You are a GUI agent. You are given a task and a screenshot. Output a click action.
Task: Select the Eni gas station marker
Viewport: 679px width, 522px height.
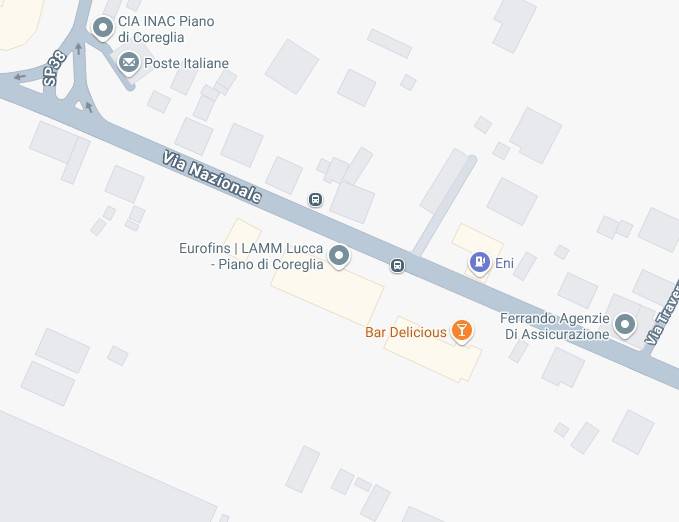tap(480, 262)
